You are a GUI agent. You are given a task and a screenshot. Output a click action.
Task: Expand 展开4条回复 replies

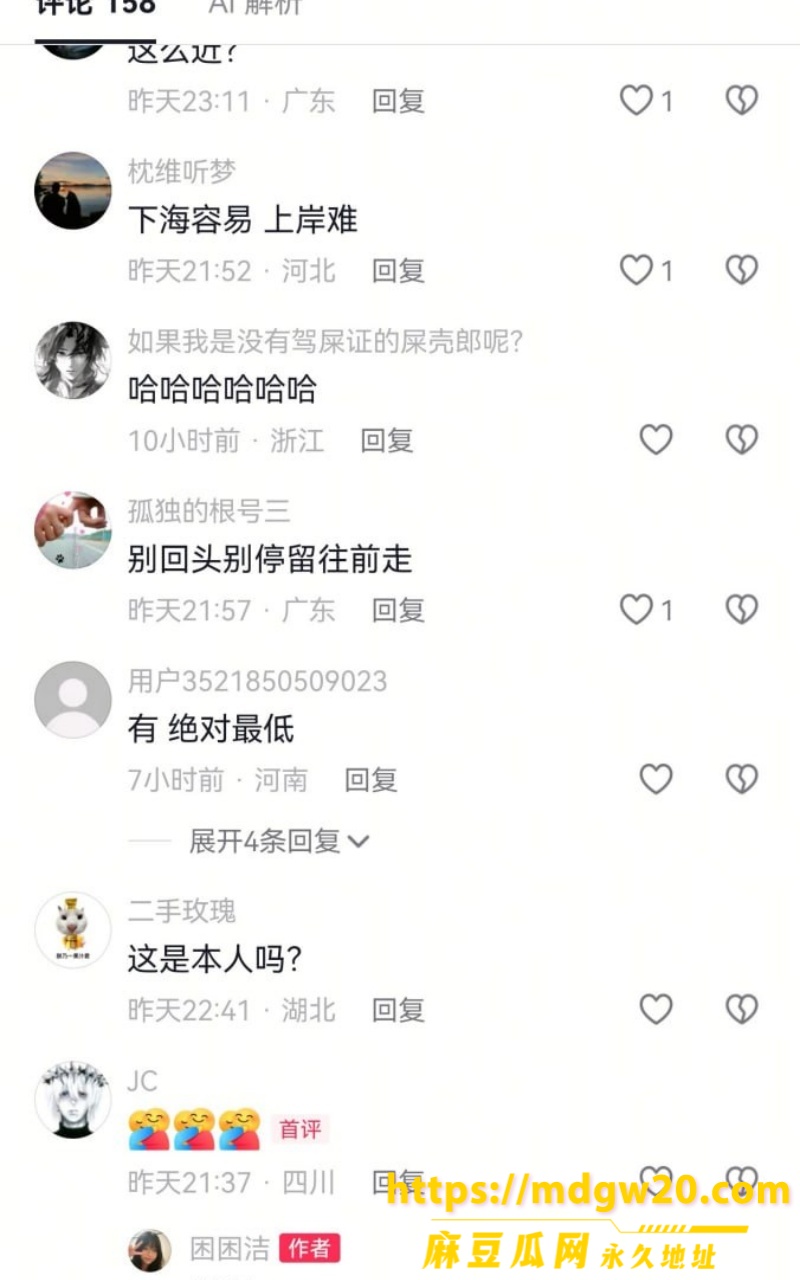coord(279,841)
